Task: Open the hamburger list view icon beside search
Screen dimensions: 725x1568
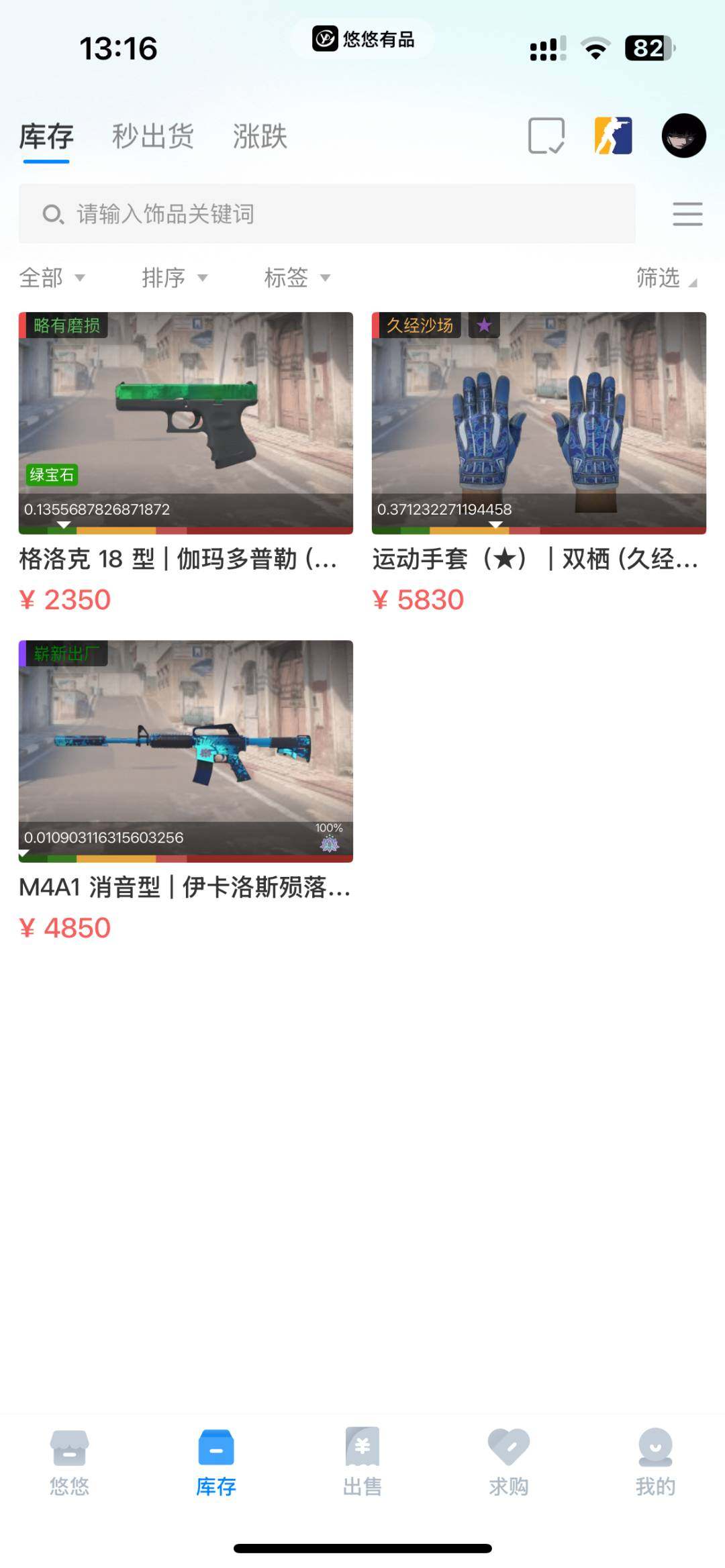Action: click(687, 215)
